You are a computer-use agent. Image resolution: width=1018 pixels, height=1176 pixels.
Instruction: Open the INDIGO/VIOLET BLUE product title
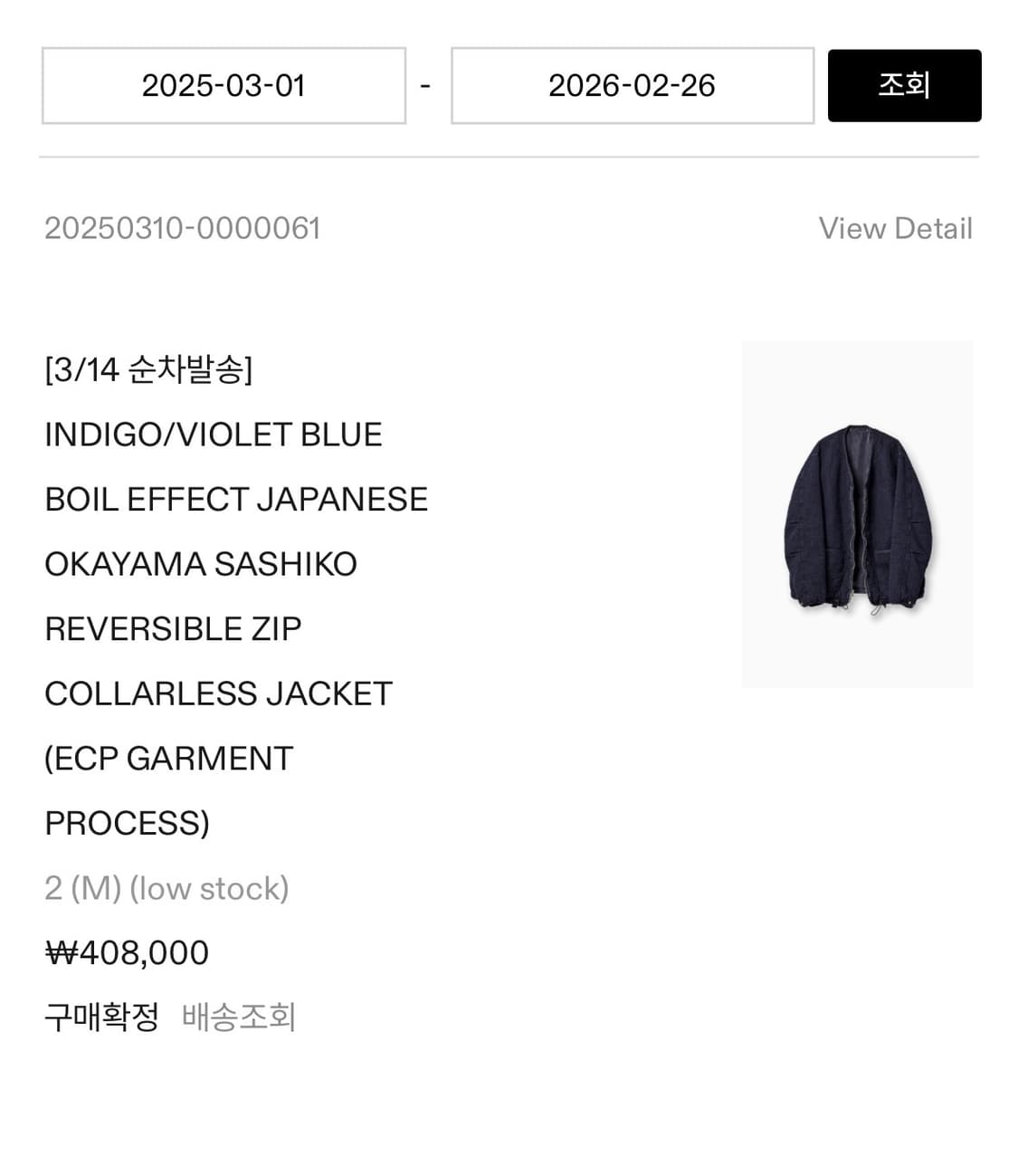214,434
